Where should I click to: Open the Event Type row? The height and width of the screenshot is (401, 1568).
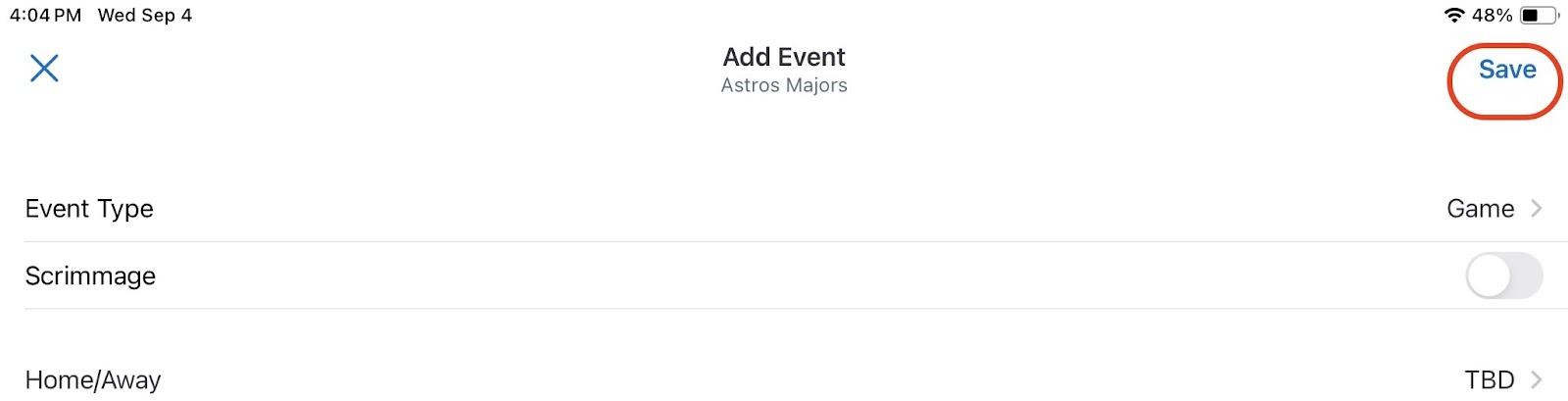784,209
